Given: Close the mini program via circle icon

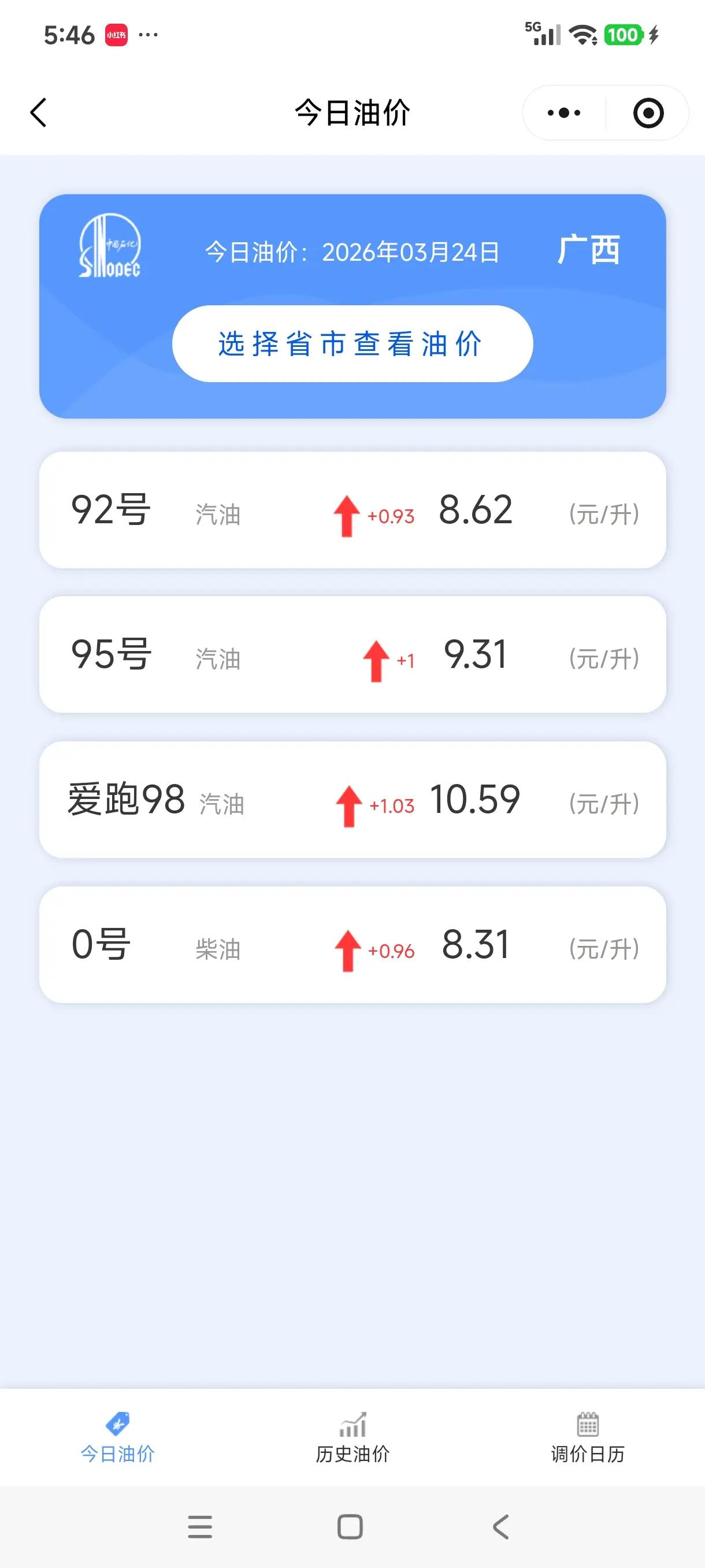Looking at the screenshot, I should tap(648, 113).
